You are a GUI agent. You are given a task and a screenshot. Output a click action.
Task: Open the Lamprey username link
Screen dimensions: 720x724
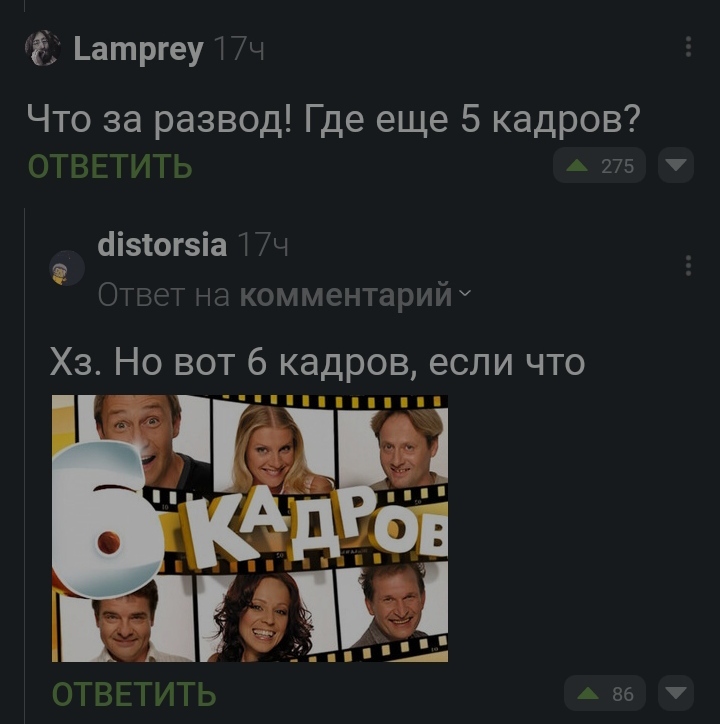pos(138,48)
